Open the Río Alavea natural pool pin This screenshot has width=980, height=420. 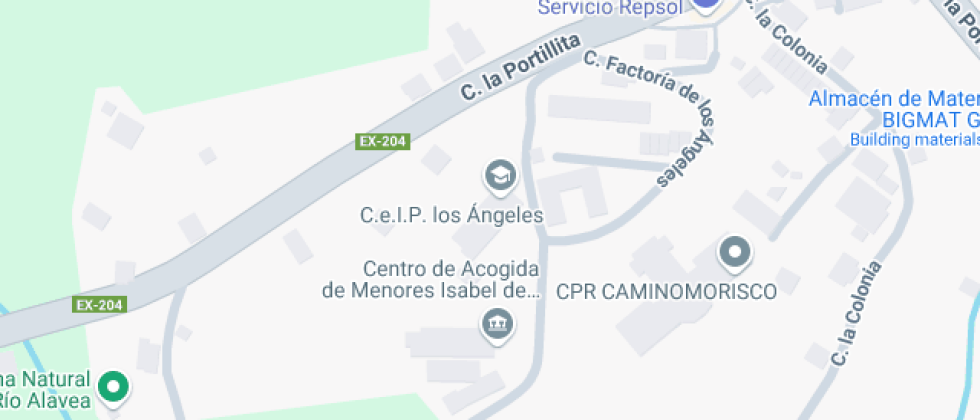(113, 388)
